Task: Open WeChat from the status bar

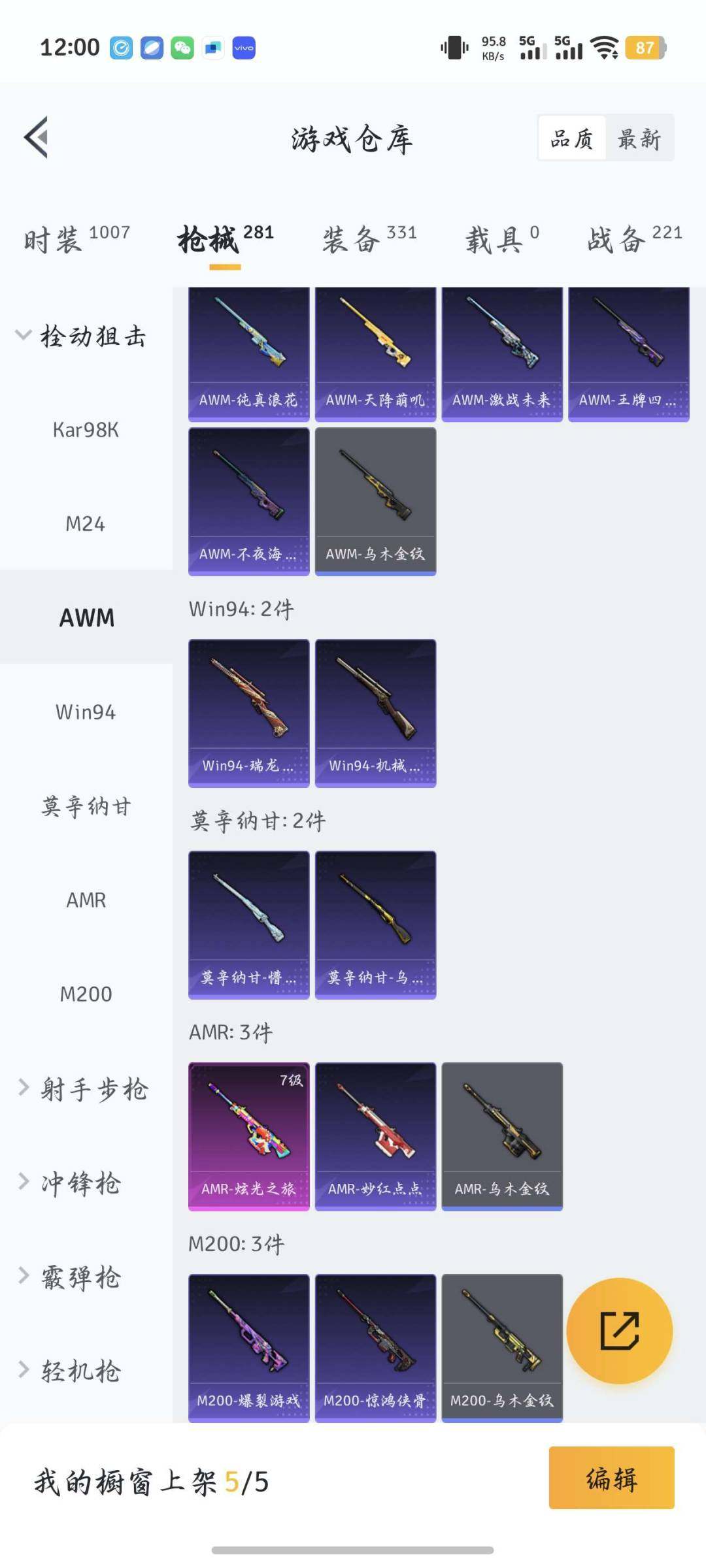Action: 182,47
